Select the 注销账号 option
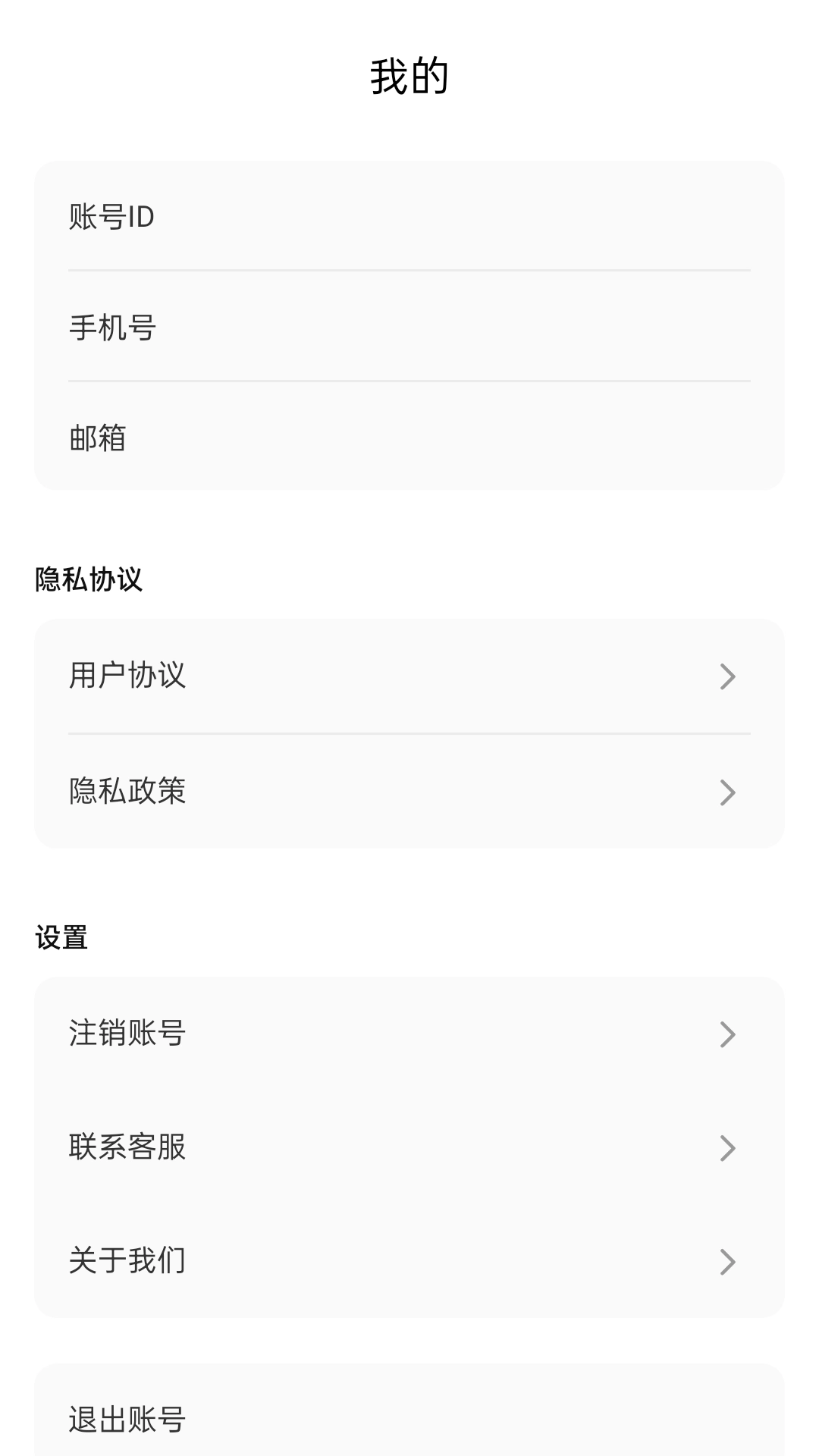This screenshot has width=819, height=1456. pos(409,1033)
